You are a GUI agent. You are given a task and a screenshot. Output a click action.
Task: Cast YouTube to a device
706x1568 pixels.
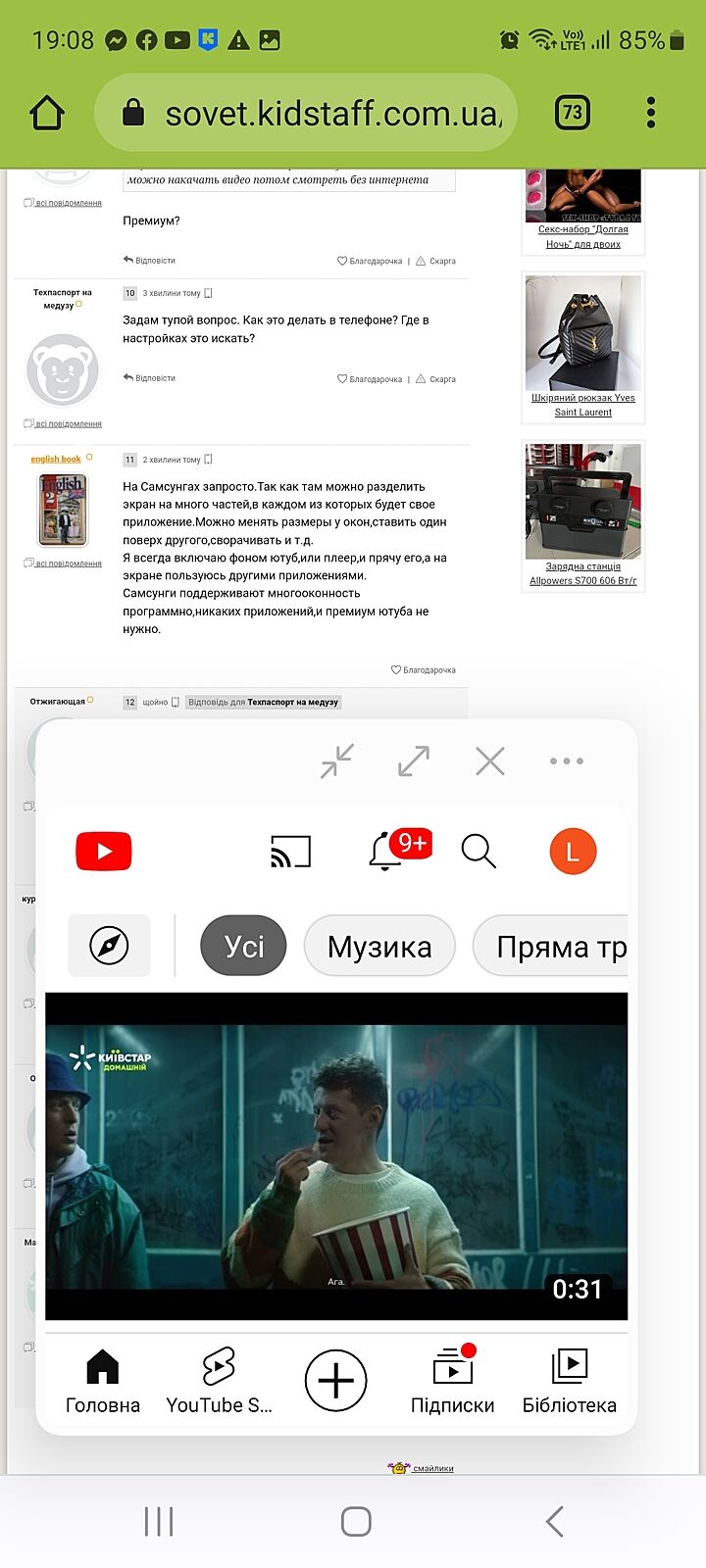290,852
